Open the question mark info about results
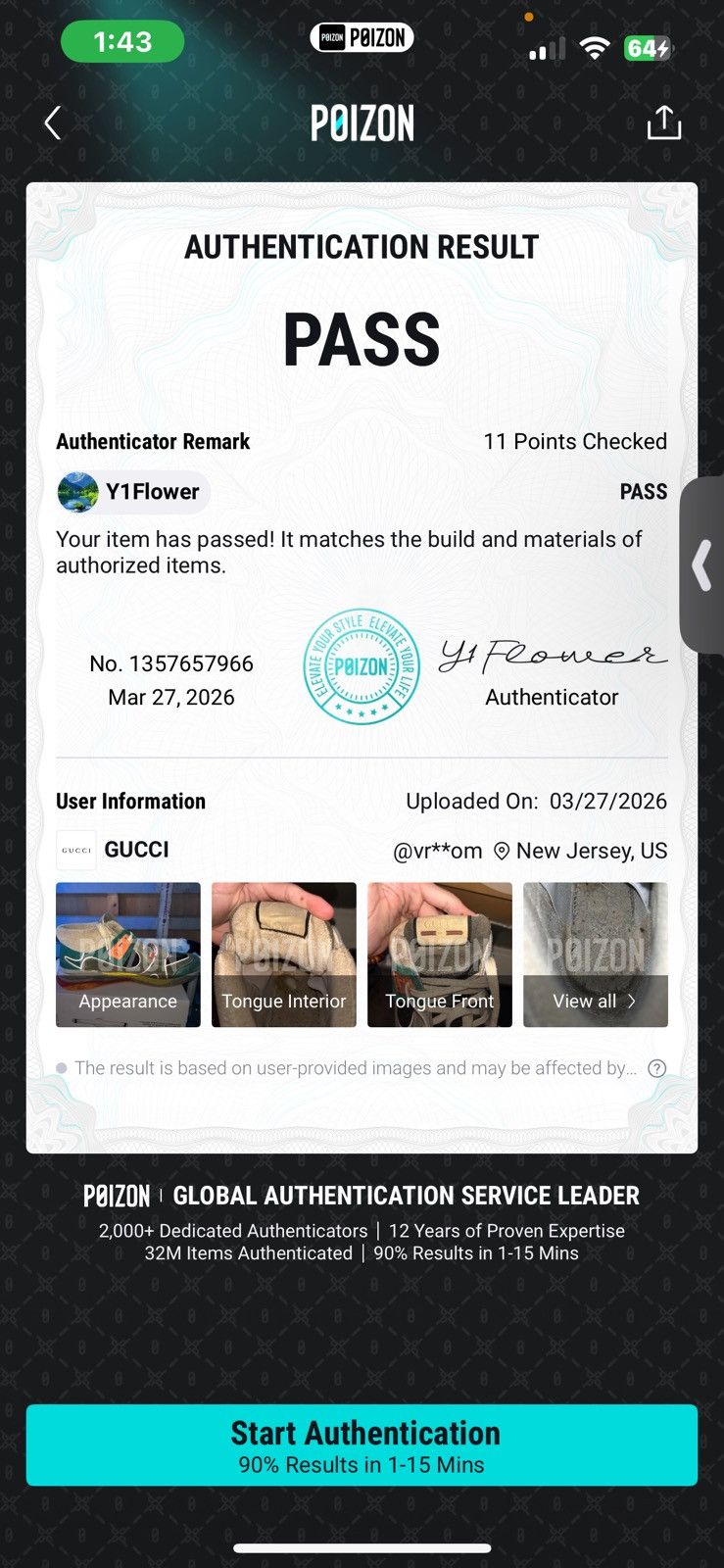Image resolution: width=724 pixels, height=1568 pixels. click(x=657, y=1068)
